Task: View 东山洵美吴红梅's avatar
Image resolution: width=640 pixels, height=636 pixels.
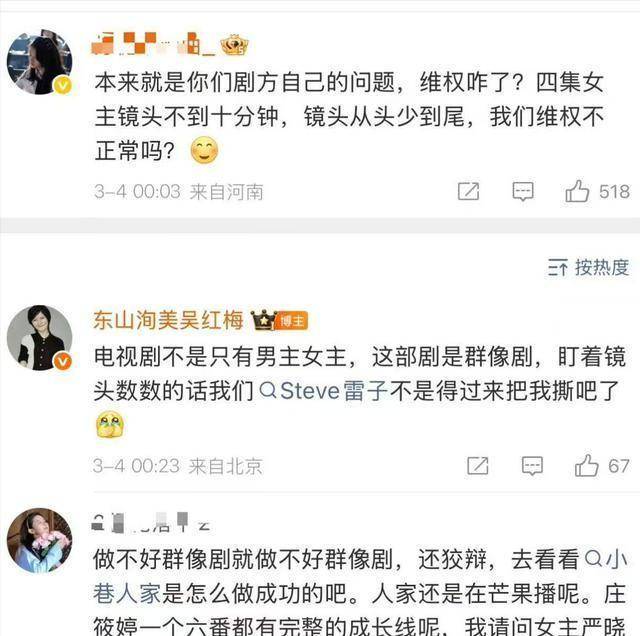Action: [x=40, y=337]
